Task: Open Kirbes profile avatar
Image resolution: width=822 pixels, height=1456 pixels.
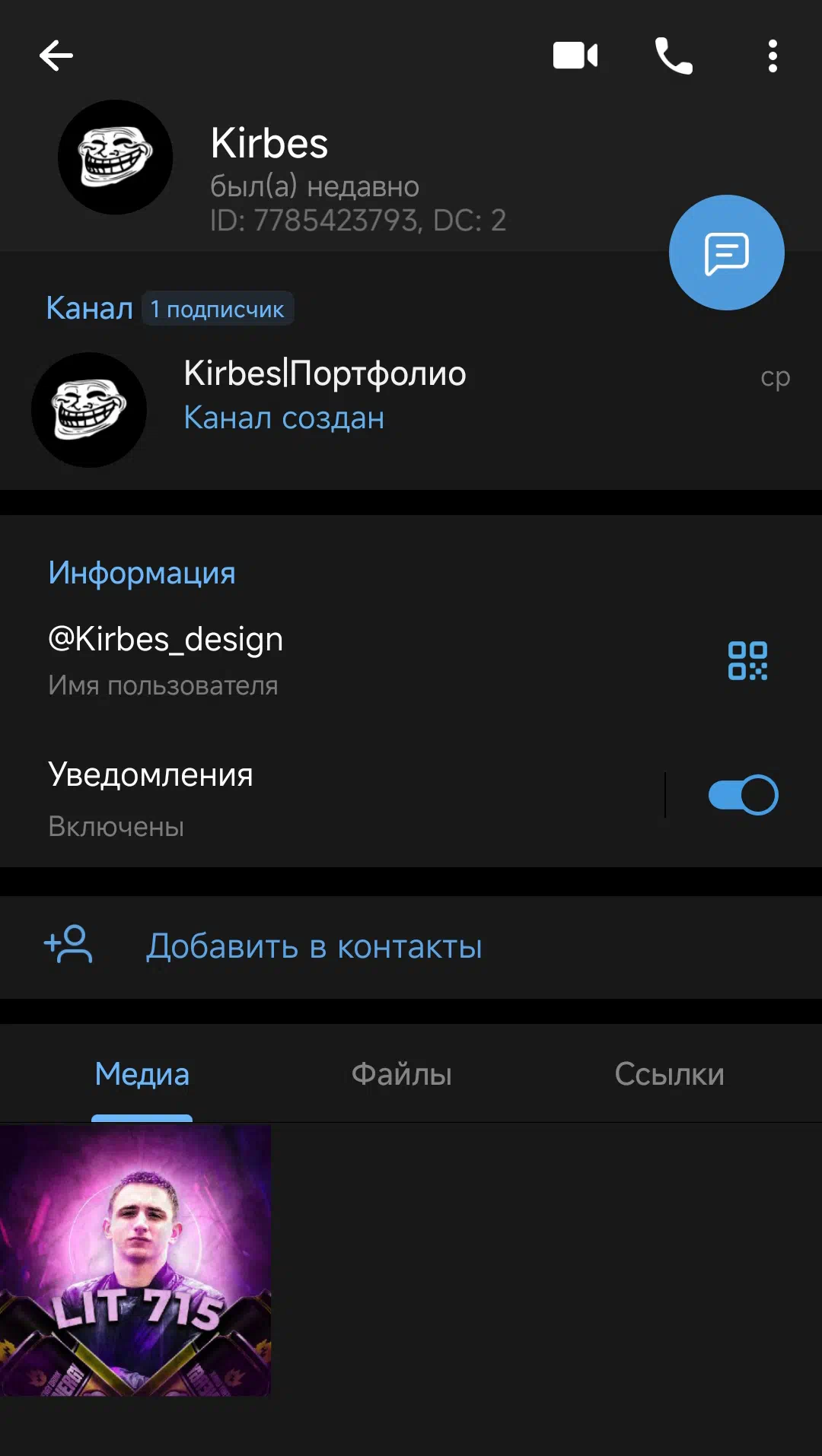Action: coord(116,157)
